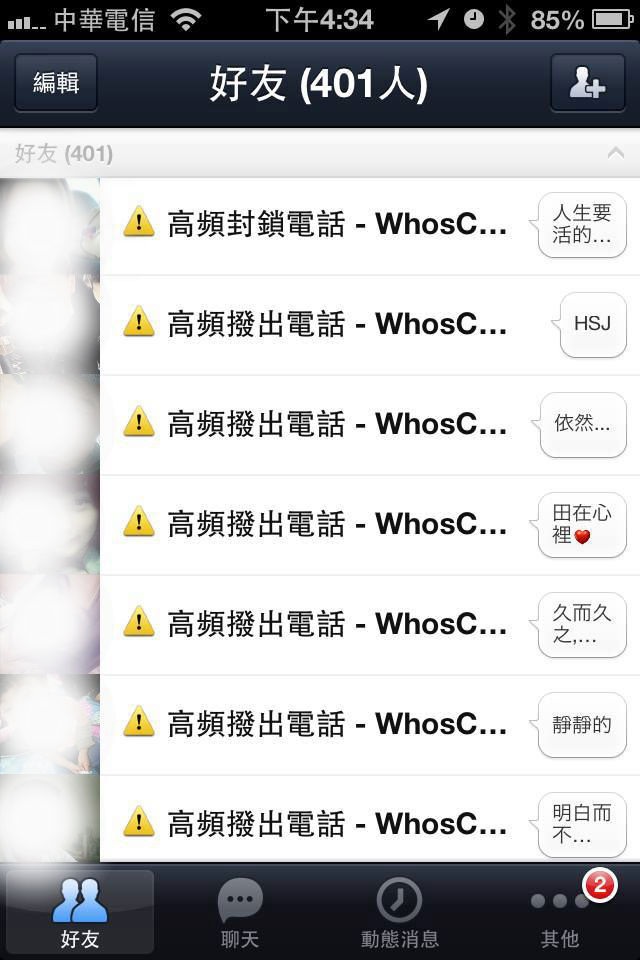The height and width of the screenshot is (960, 640).
Task: Go to the 動態消息 timeline tab
Action: [x=399, y=912]
